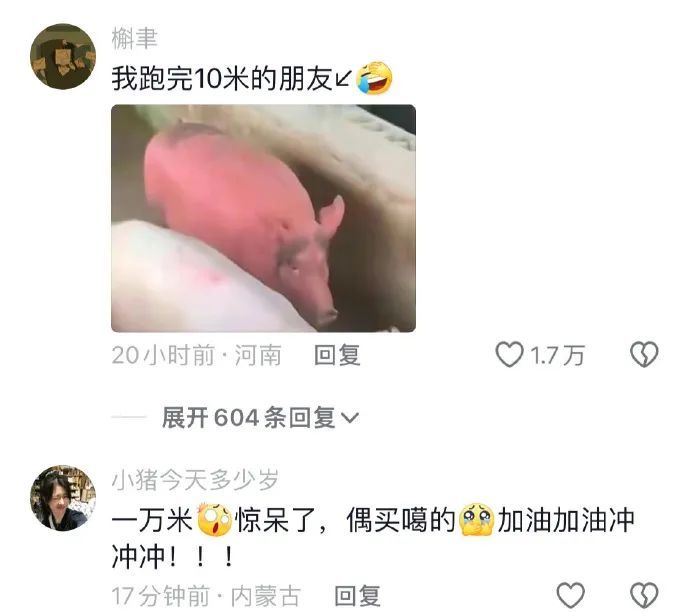This screenshot has width=690, height=612.
Task: Like 小猪今天多少岁's comment
Action: coord(570,596)
